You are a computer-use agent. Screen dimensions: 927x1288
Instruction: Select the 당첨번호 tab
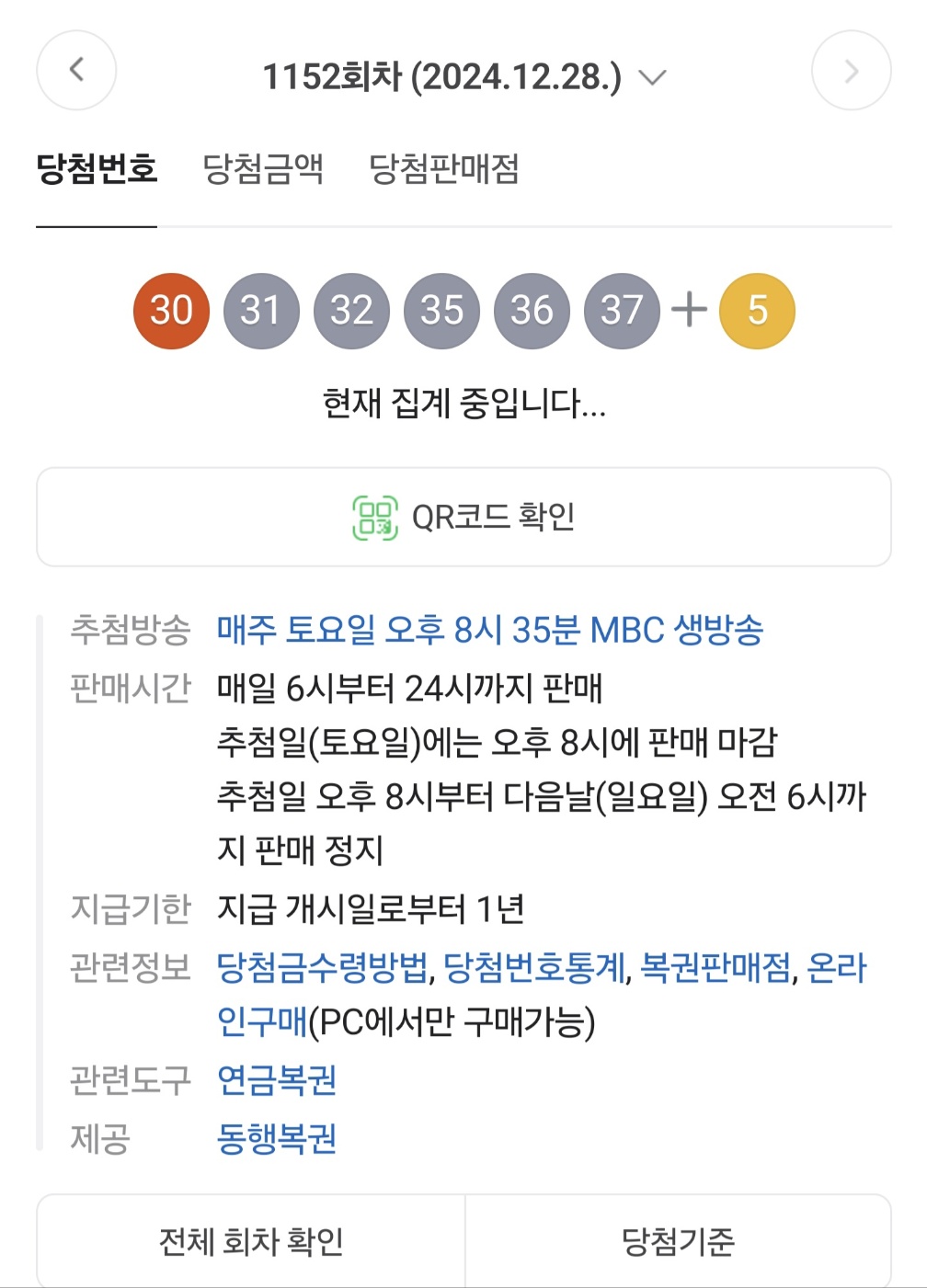pos(97,169)
